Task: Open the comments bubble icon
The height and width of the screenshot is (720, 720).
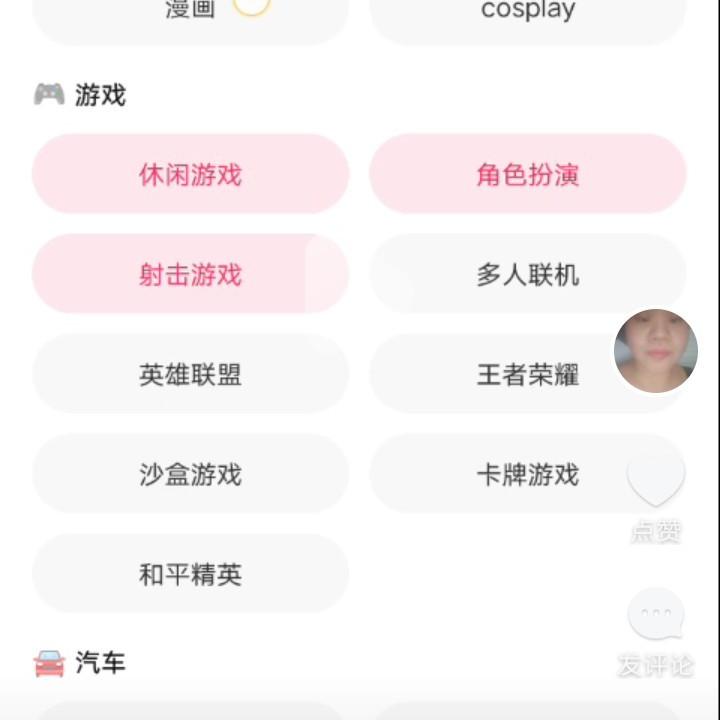Action: [x=656, y=613]
